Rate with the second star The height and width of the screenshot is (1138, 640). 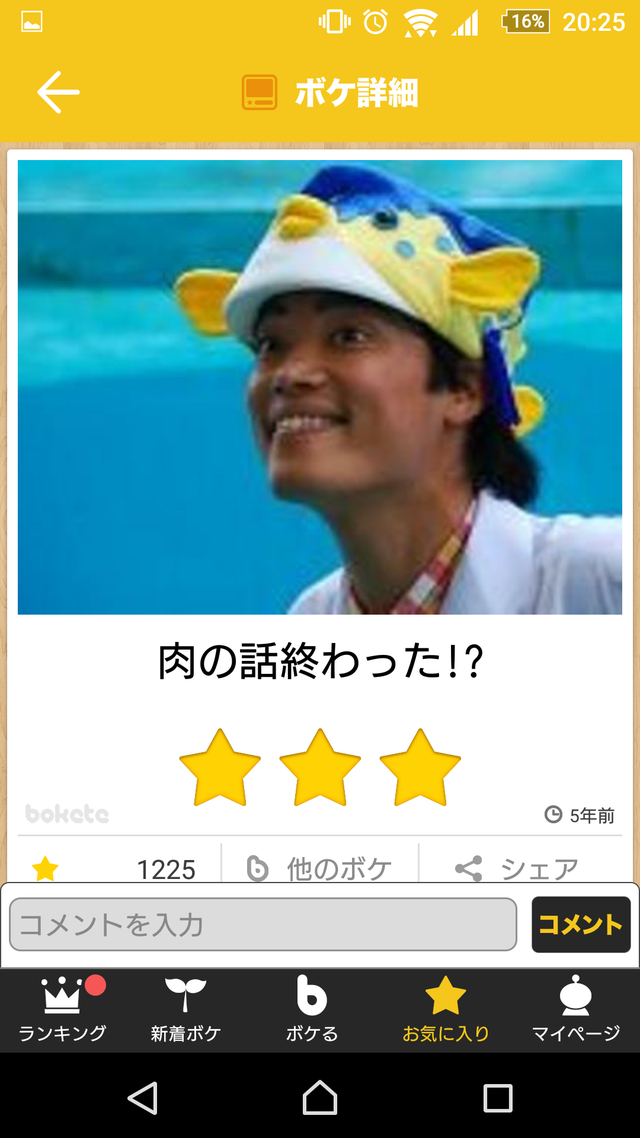[320, 767]
